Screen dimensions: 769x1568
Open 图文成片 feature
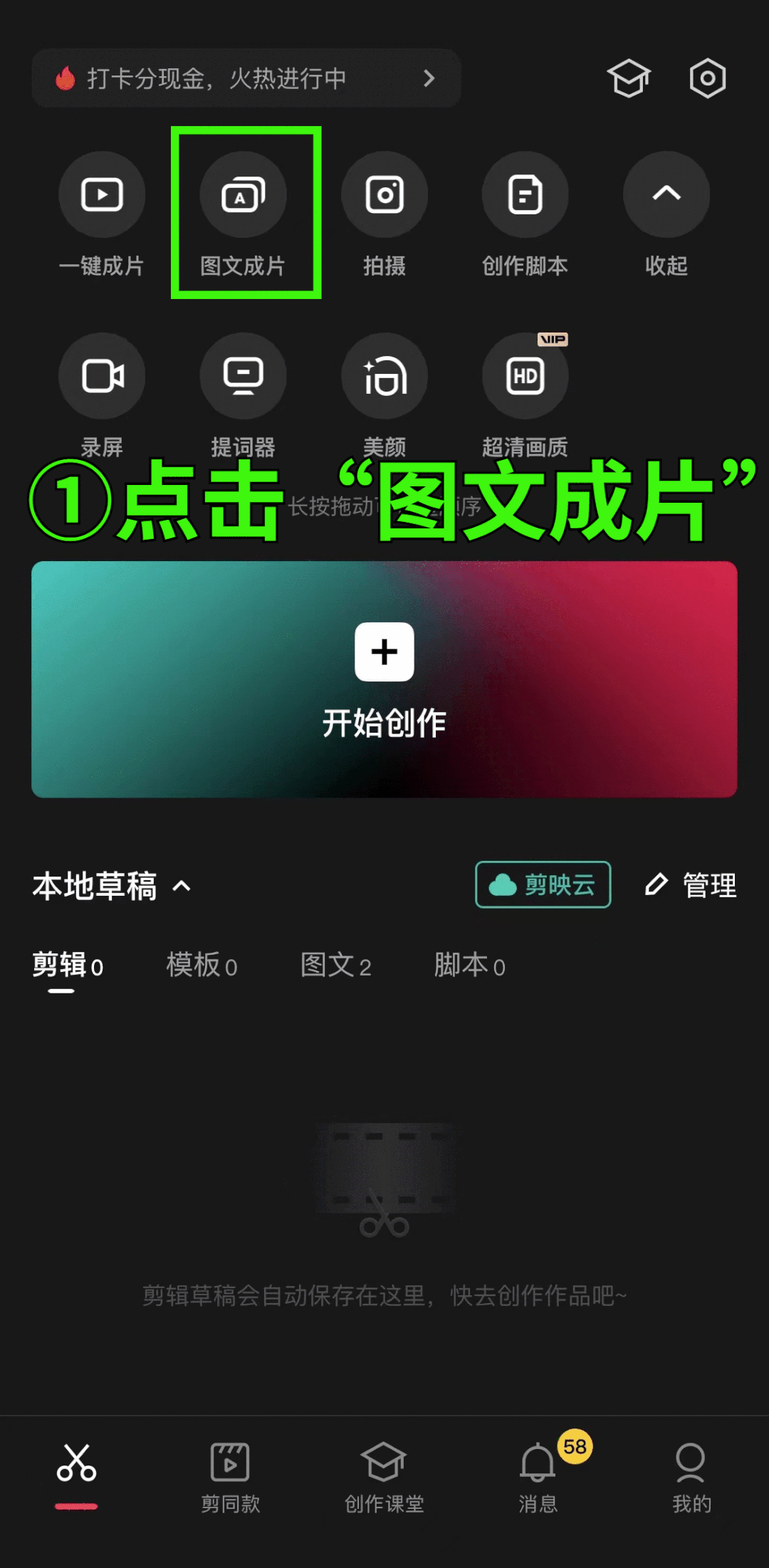point(244,214)
